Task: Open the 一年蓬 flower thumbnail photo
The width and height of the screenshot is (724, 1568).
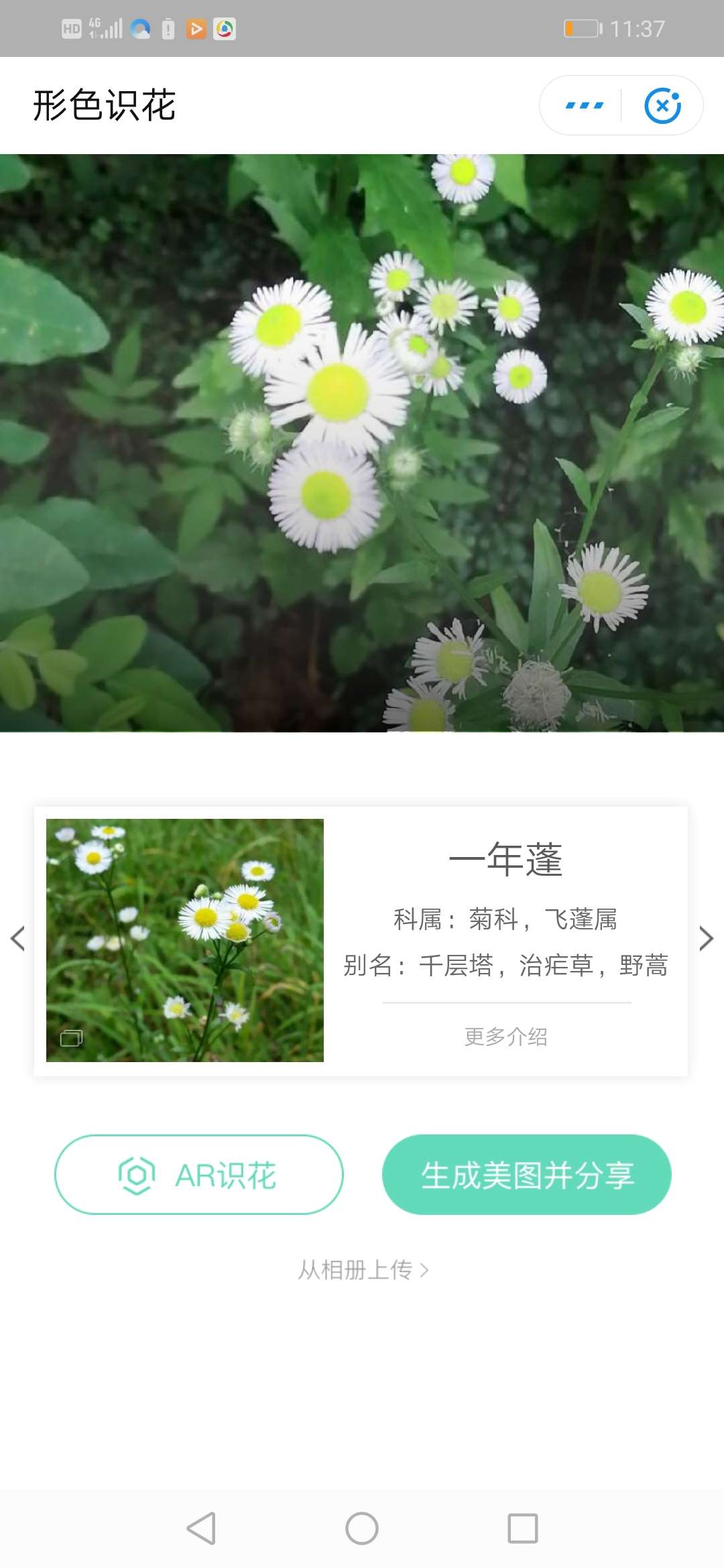Action: click(184, 937)
